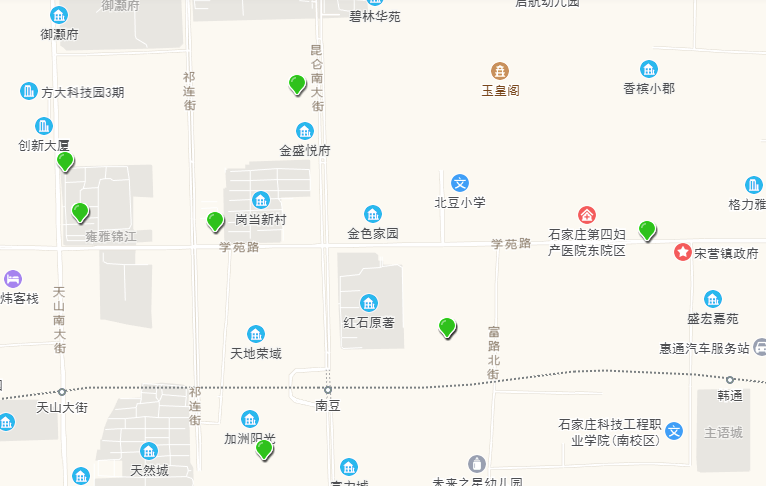This screenshot has width=766, height=486.
Task: Tap the 金色家园 residence icon
Action: (x=373, y=214)
